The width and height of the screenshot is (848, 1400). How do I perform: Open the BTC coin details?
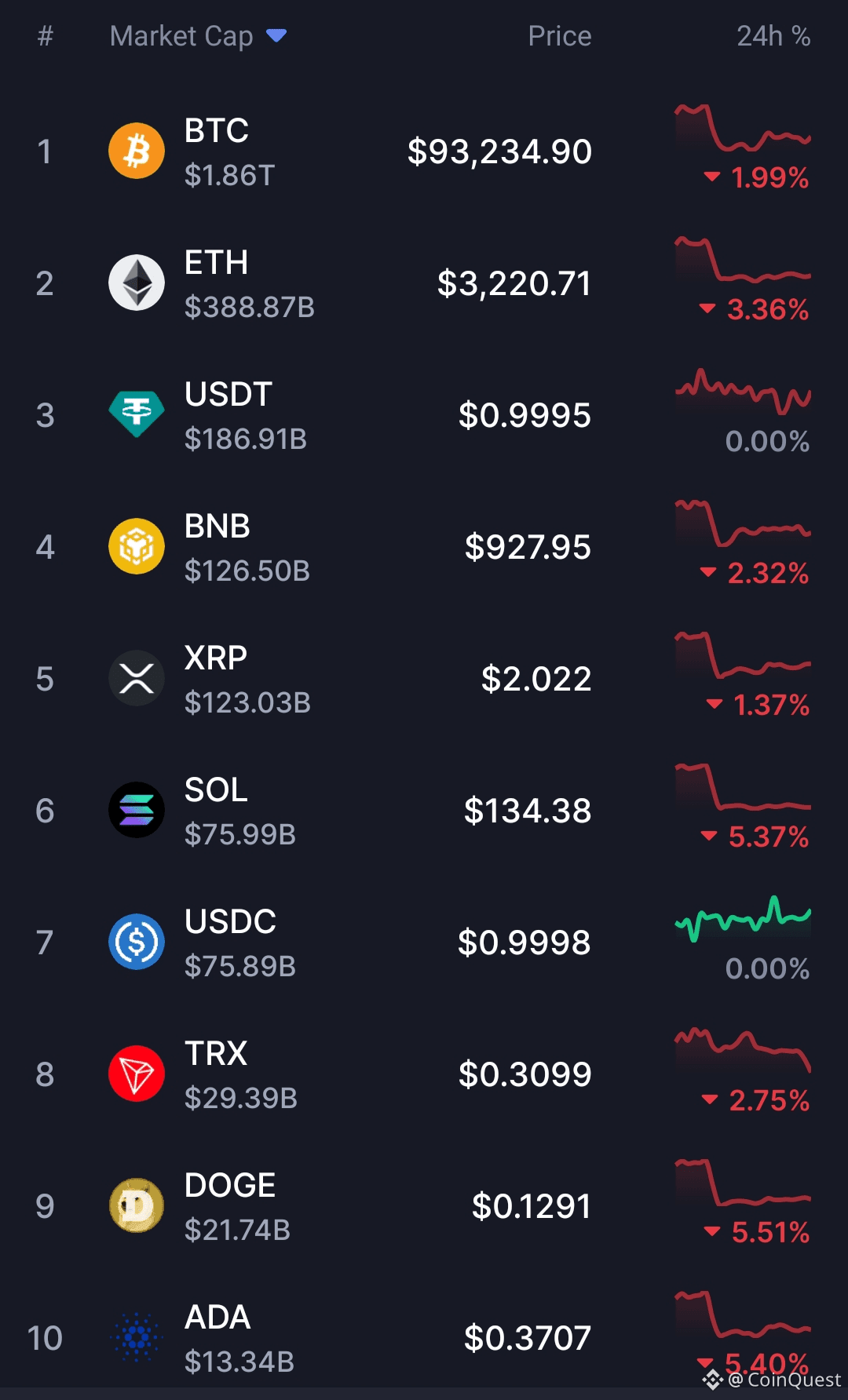click(217, 151)
